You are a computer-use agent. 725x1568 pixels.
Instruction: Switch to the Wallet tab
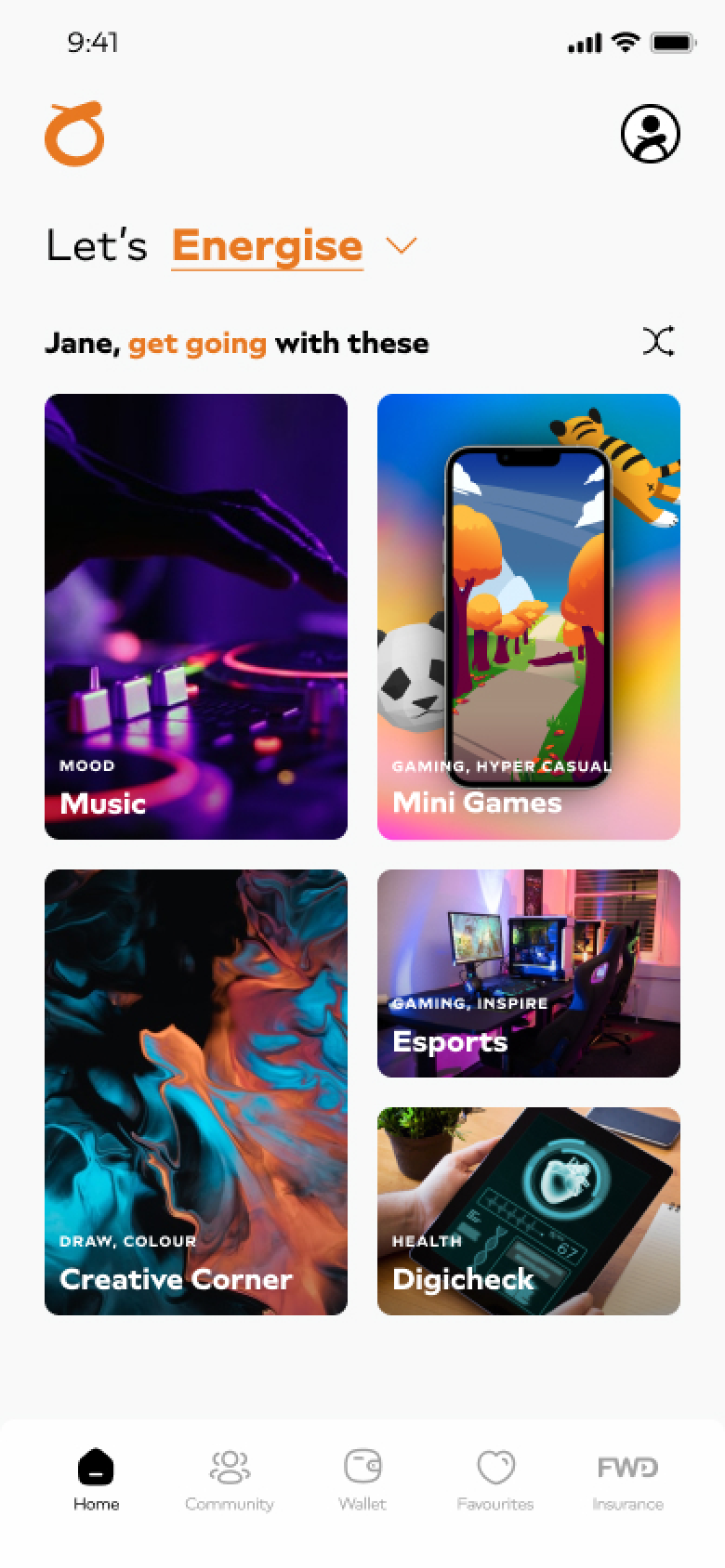point(362,1481)
